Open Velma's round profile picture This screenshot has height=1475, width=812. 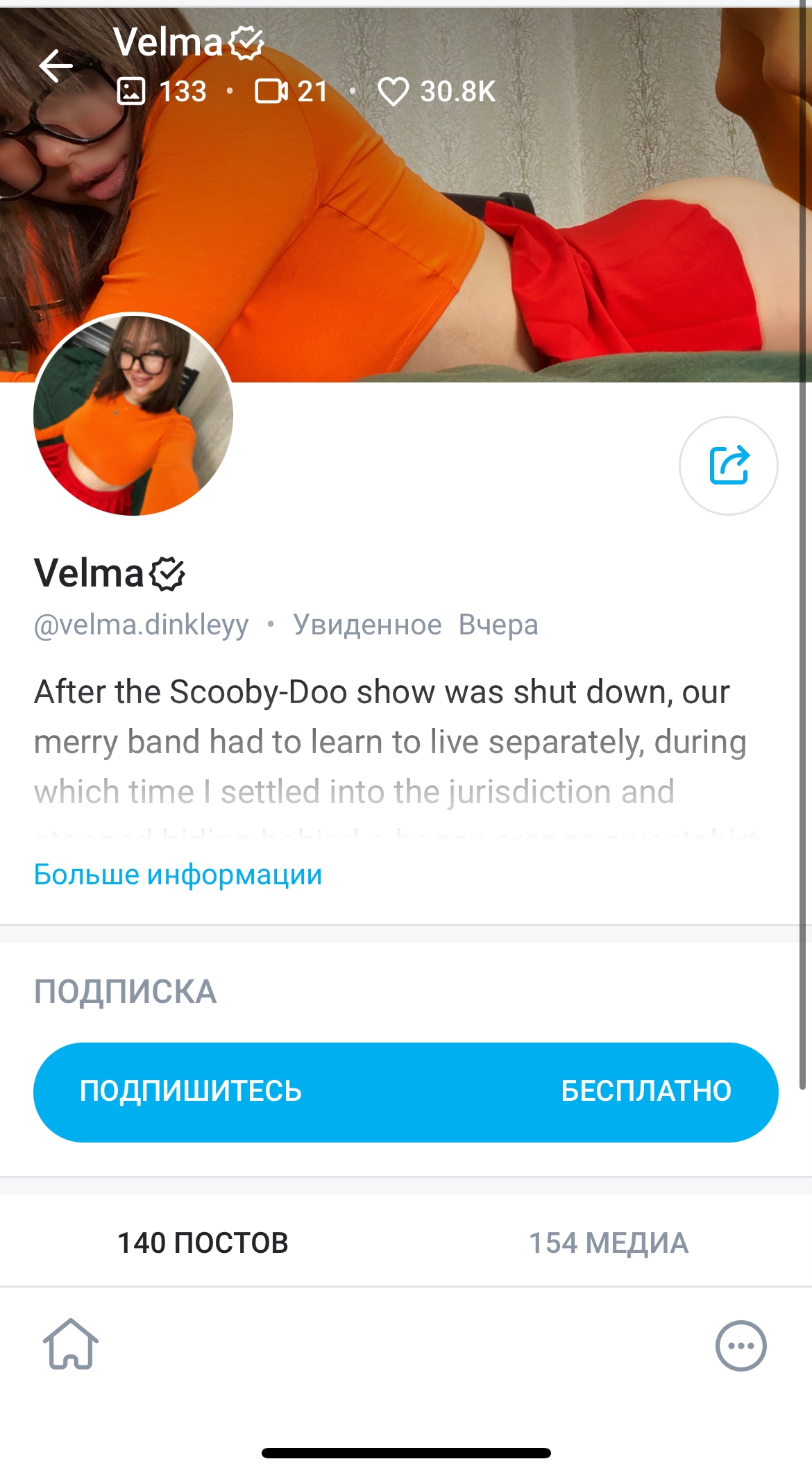click(133, 414)
